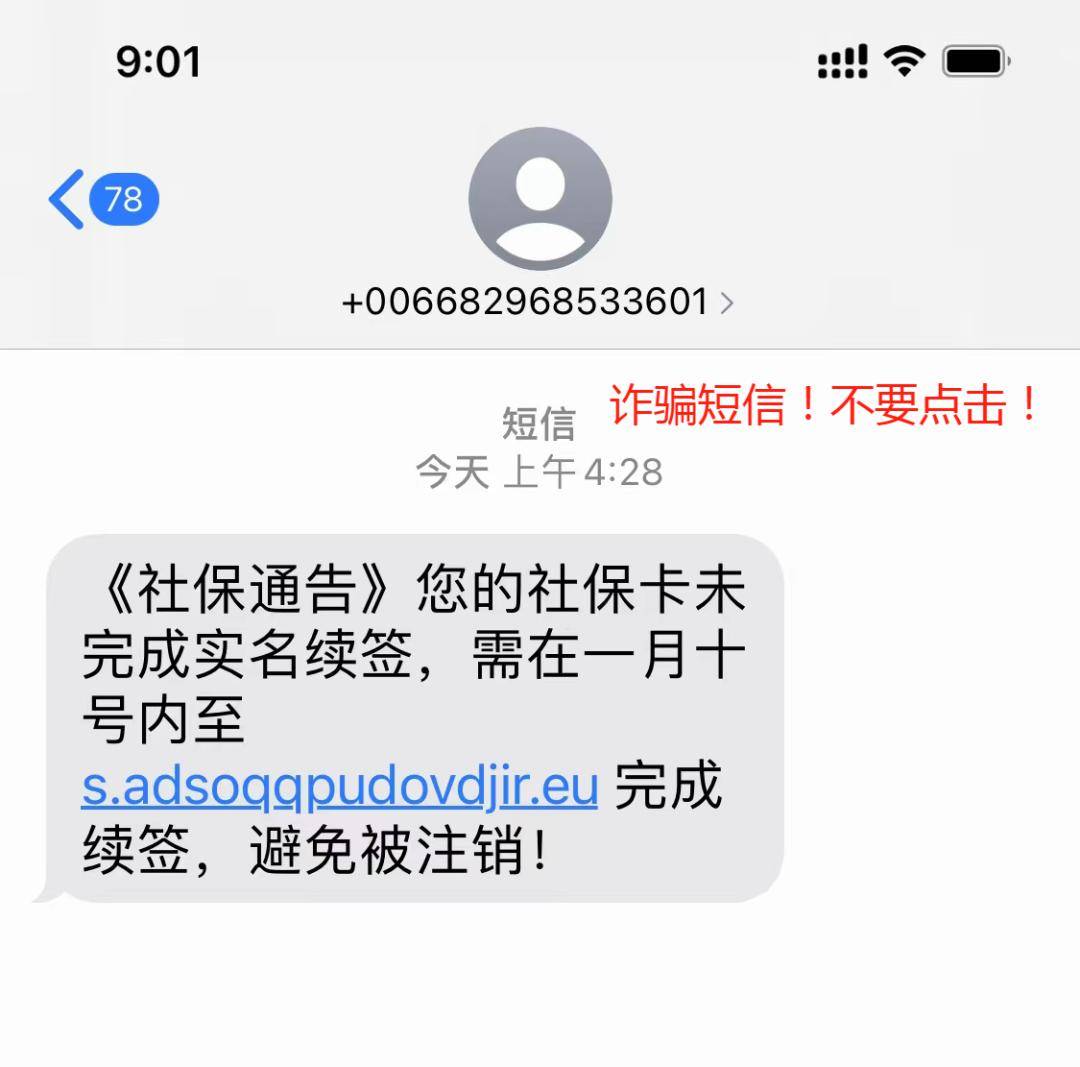The height and width of the screenshot is (1067, 1080).
Task: Open the s.adsoqqpudovdjir.eu link
Action: click(339, 788)
